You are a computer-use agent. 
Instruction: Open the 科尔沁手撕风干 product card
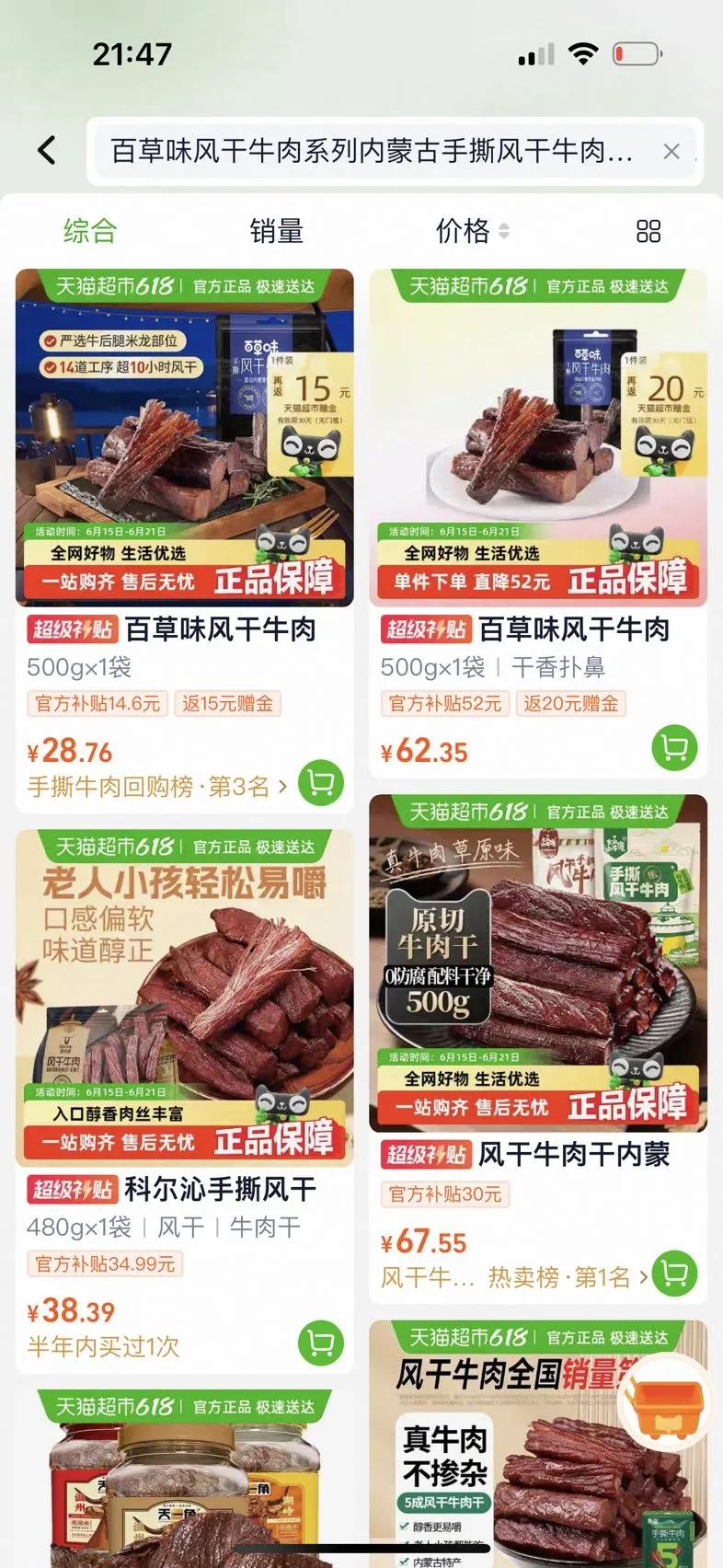(185, 1101)
